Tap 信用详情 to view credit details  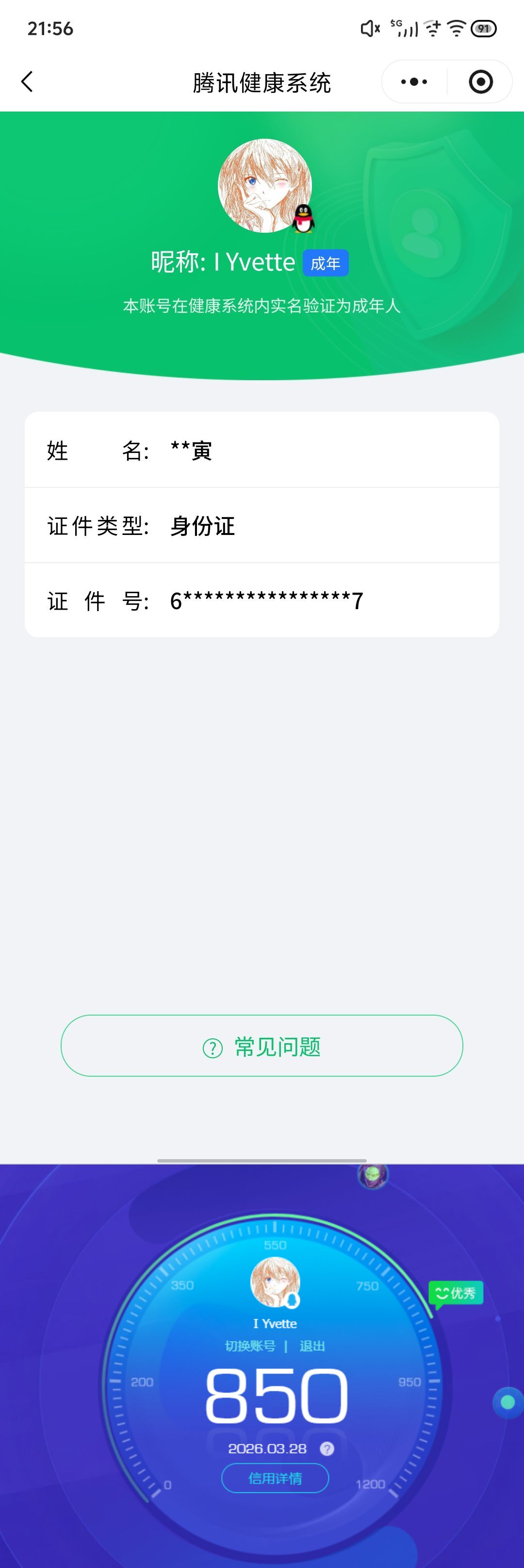(x=275, y=1478)
